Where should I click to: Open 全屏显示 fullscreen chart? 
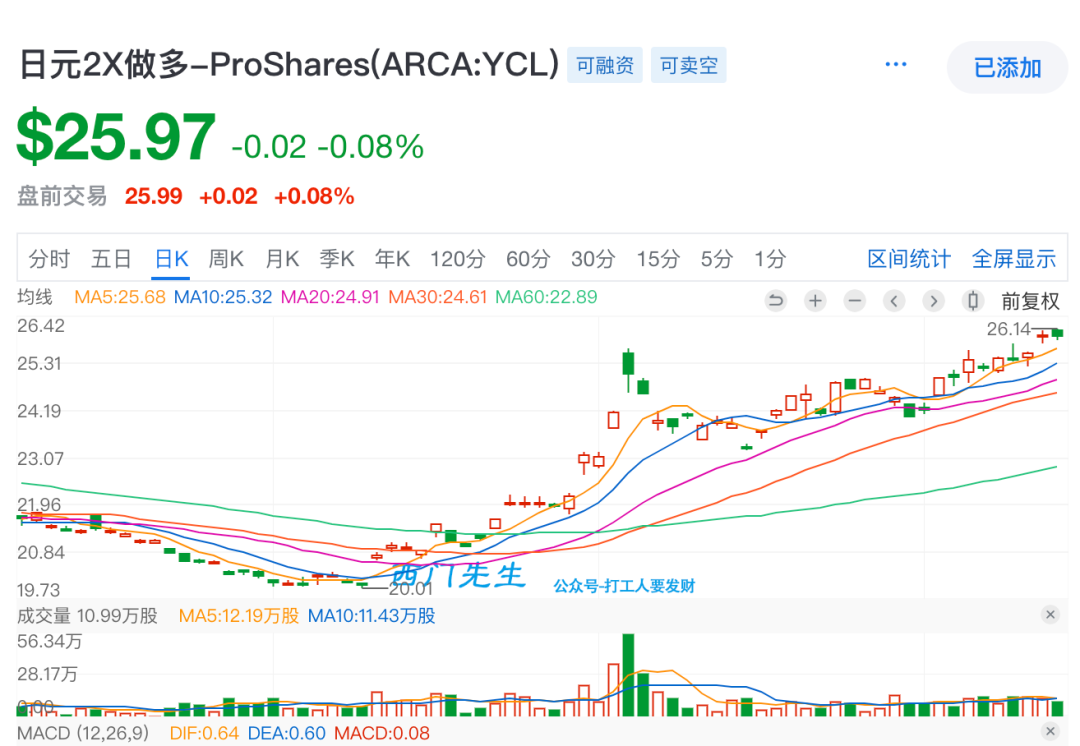click(x=1014, y=259)
